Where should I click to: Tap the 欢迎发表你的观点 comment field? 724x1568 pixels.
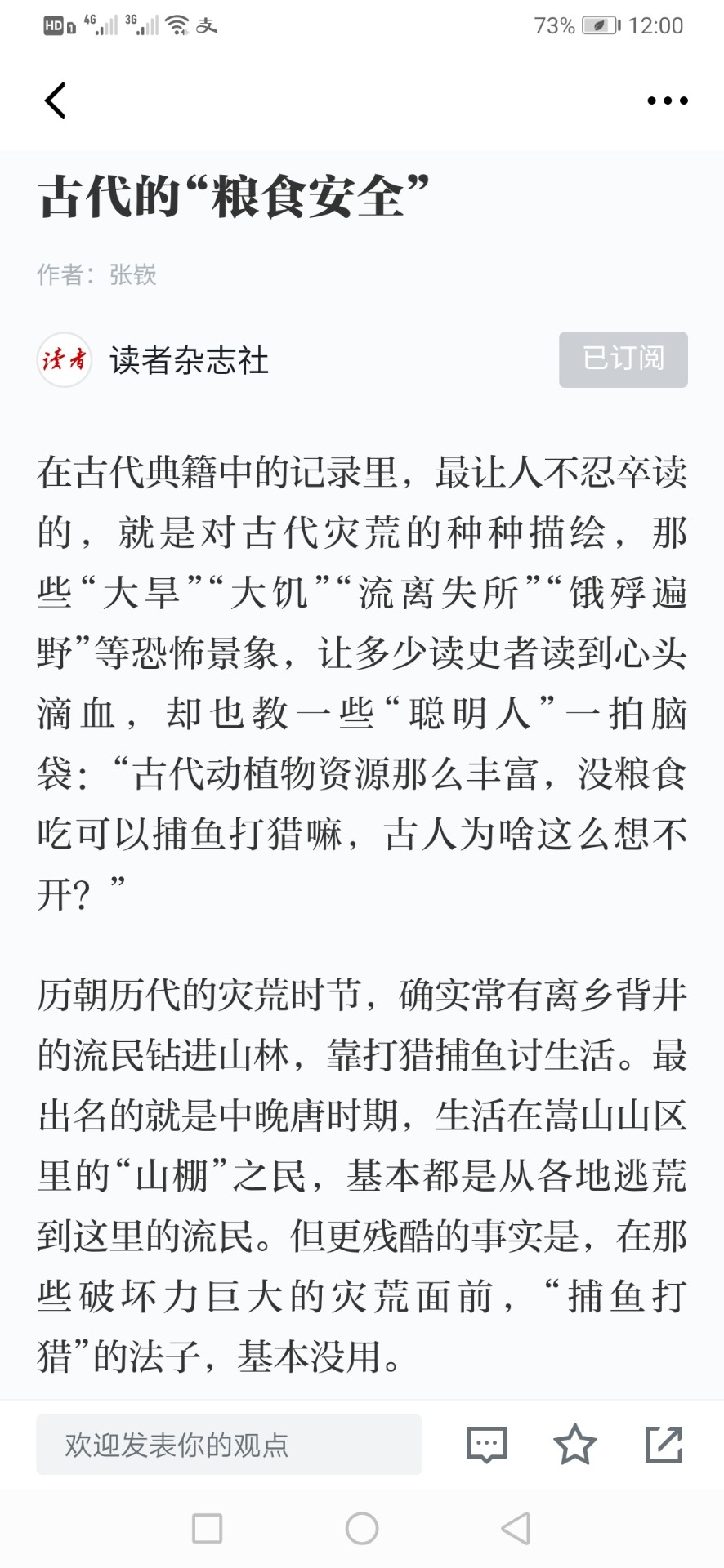(x=229, y=1445)
